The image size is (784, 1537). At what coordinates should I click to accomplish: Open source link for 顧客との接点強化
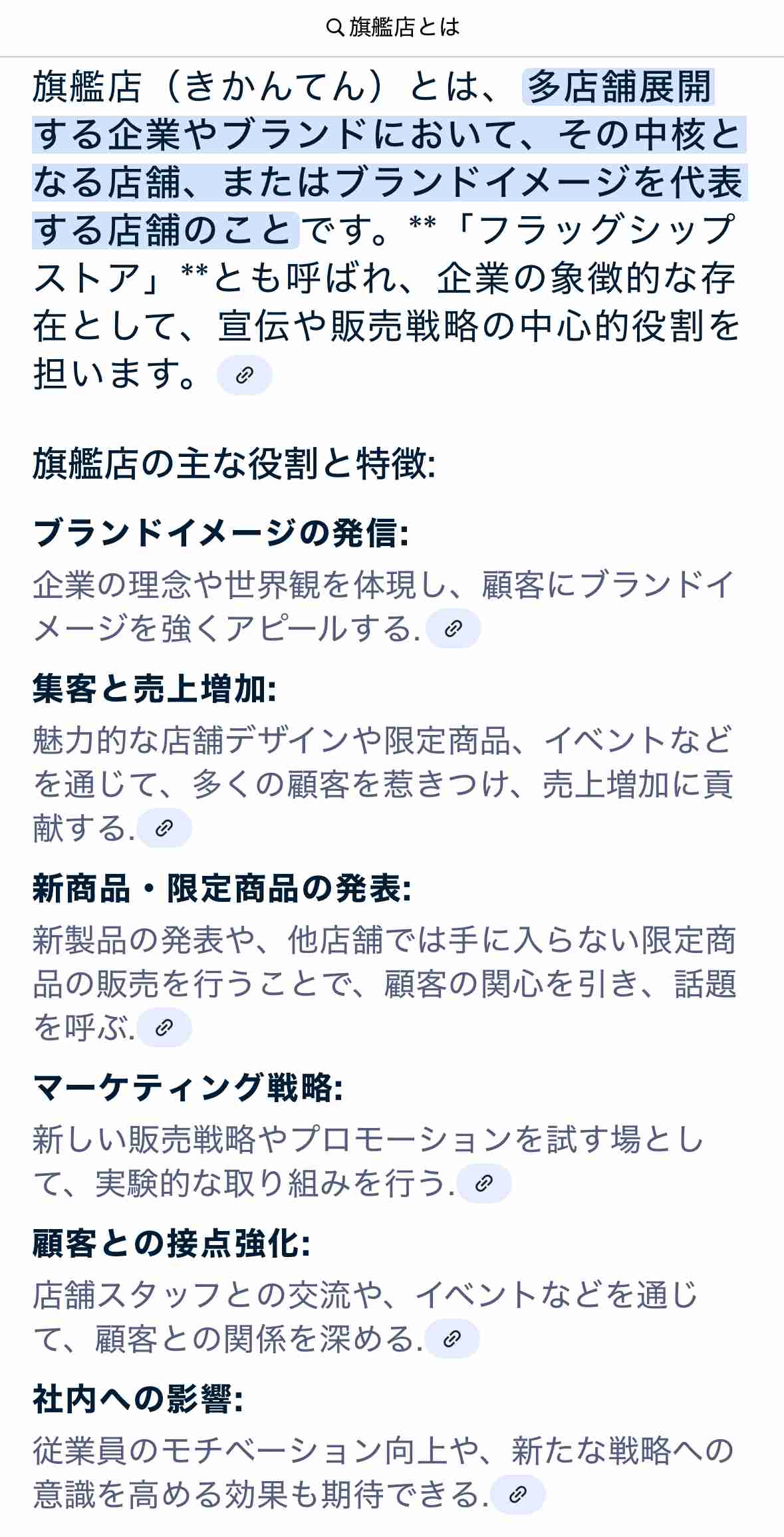point(452,1338)
